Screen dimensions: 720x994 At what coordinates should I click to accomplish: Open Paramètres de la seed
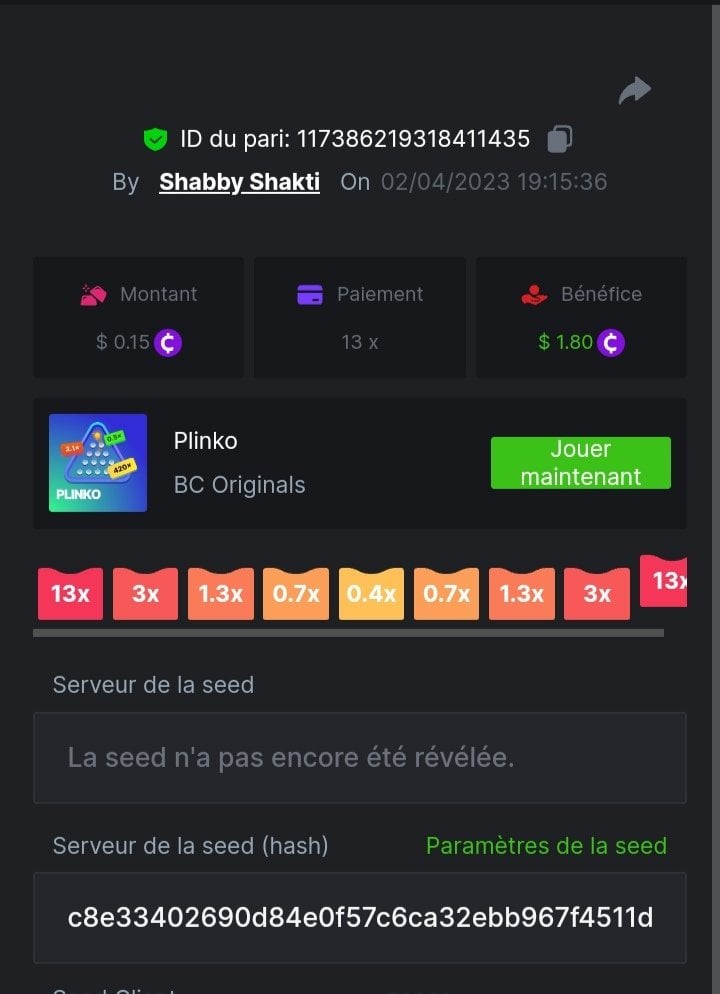coord(546,846)
